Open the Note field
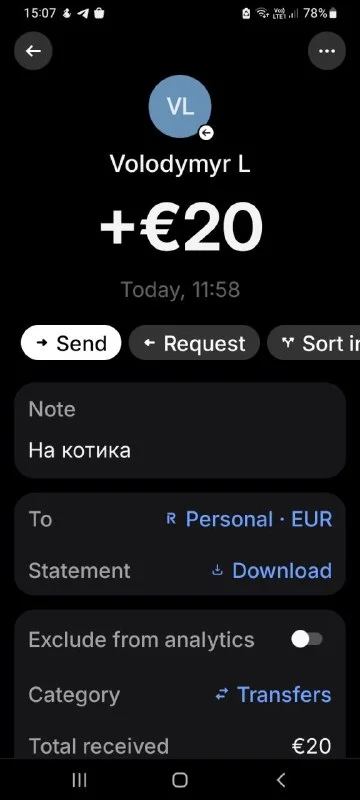Screen dimensions: 360x800 pyautogui.click(x=180, y=430)
